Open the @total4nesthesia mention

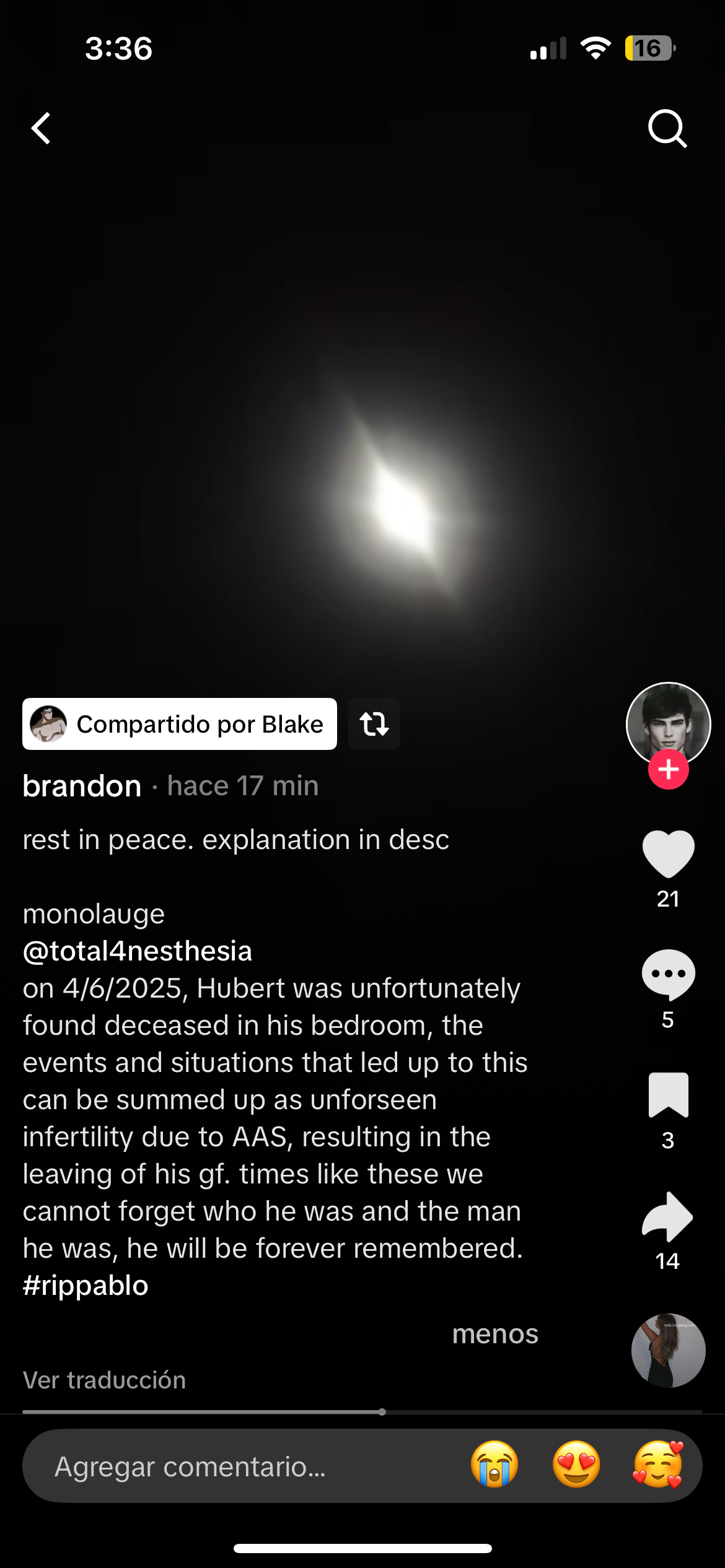[x=138, y=951]
